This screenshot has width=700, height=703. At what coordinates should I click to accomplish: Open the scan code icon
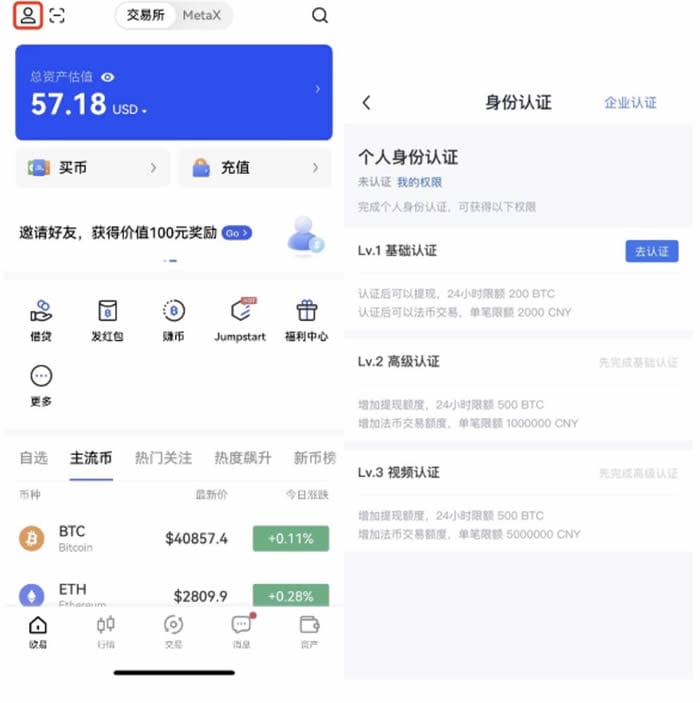(57, 15)
